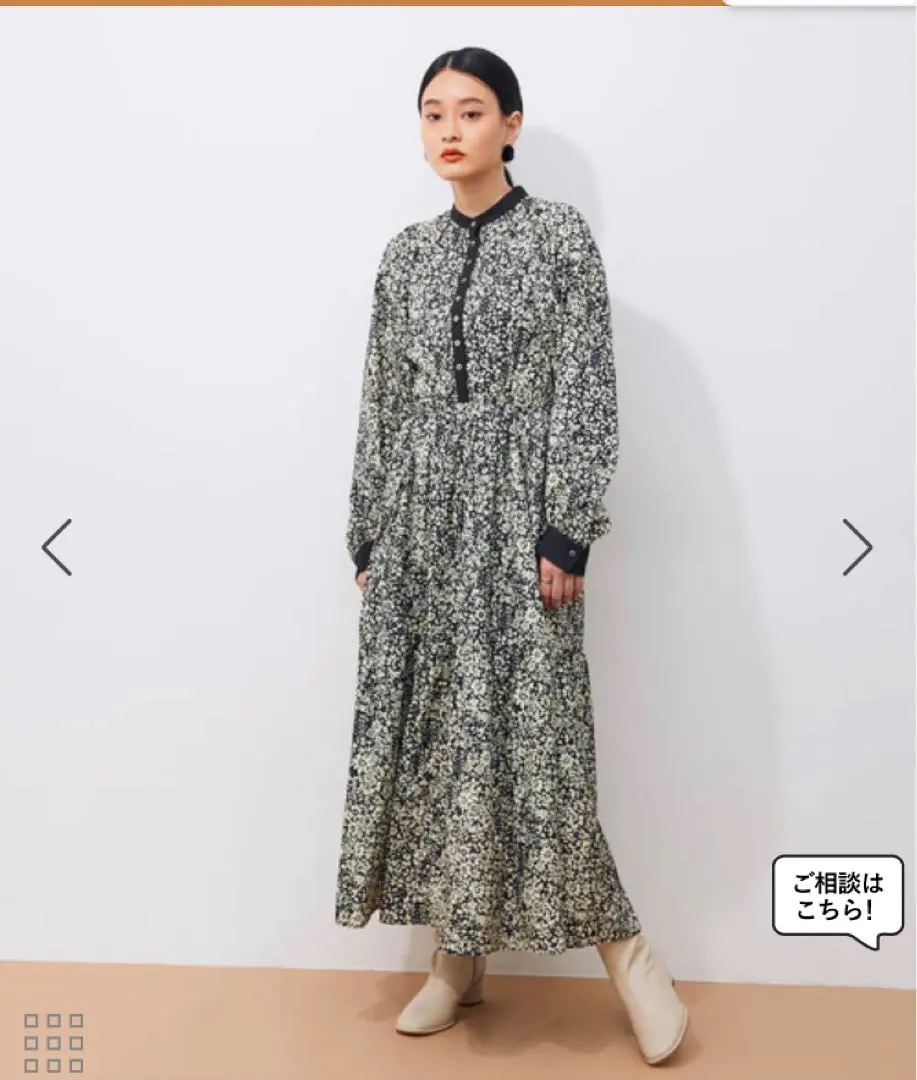Open the ご相談はこちら chat bubble
The height and width of the screenshot is (1080, 917).
(x=838, y=898)
